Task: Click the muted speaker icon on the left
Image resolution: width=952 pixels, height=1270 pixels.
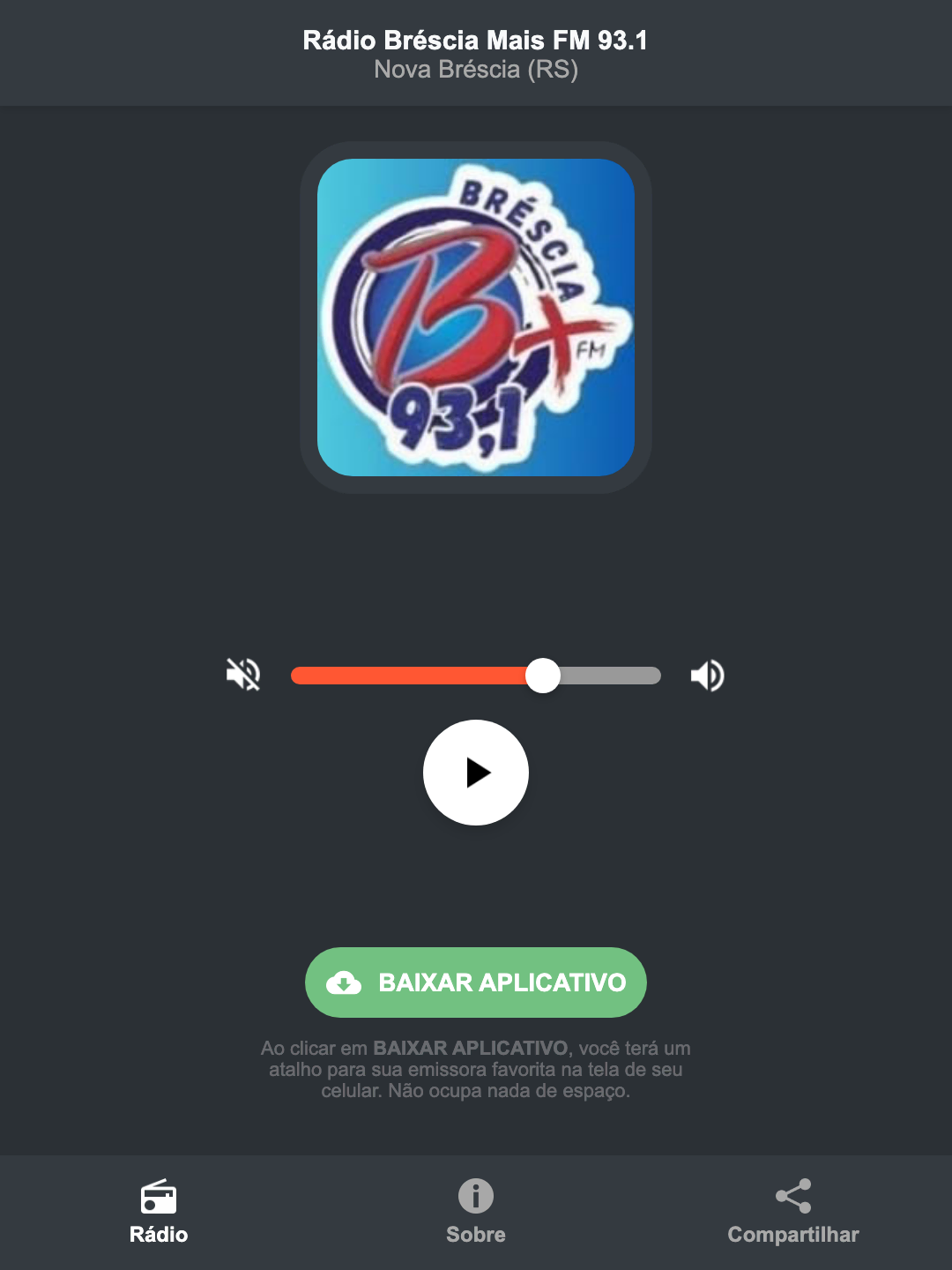Action: pyautogui.click(x=242, y=675)
